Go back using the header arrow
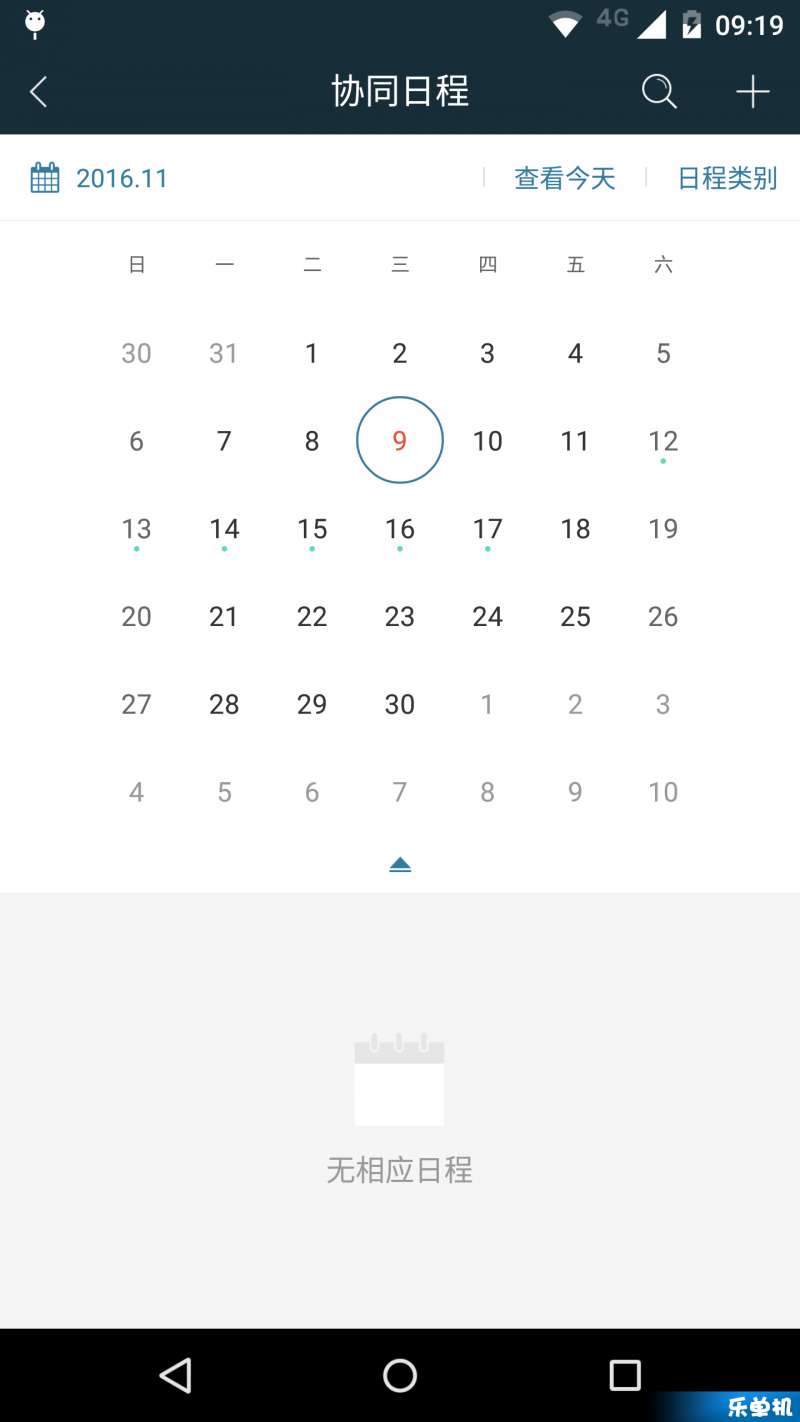800x1422 pixels. coord(38,92)
